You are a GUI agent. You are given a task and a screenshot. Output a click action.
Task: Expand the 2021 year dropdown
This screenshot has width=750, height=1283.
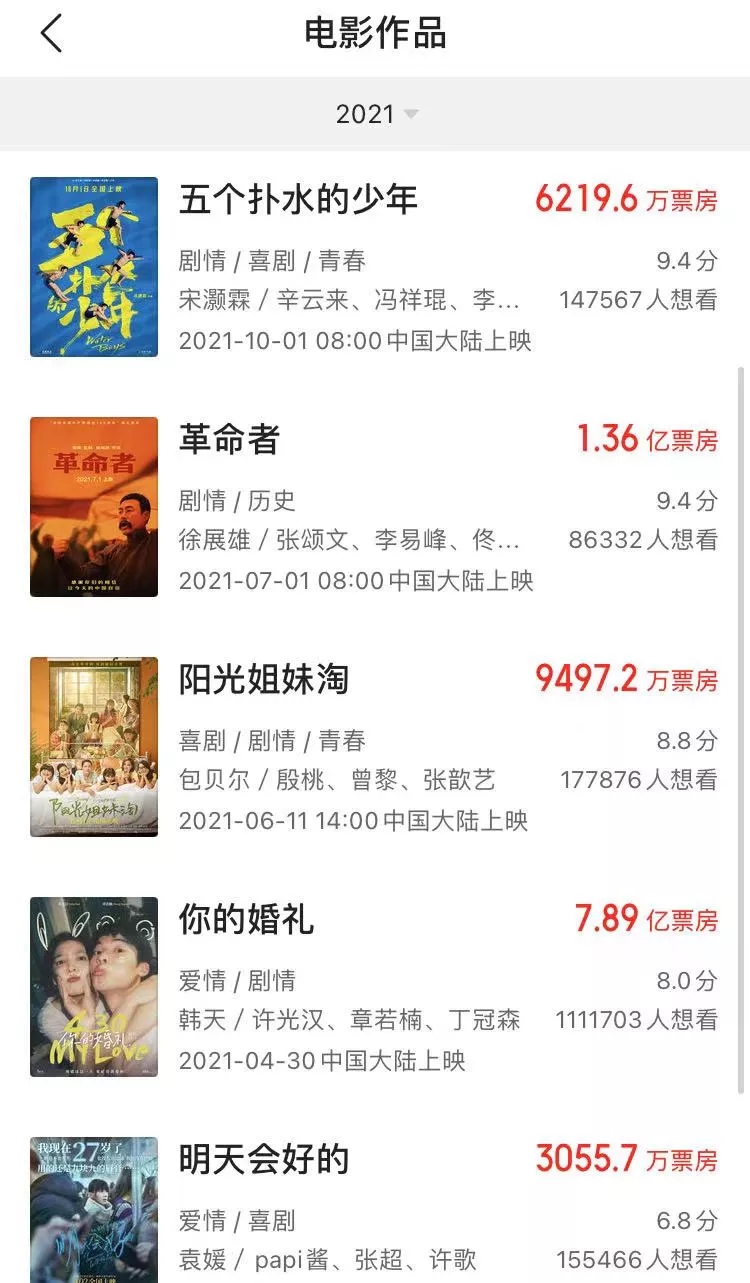point(376,114)
